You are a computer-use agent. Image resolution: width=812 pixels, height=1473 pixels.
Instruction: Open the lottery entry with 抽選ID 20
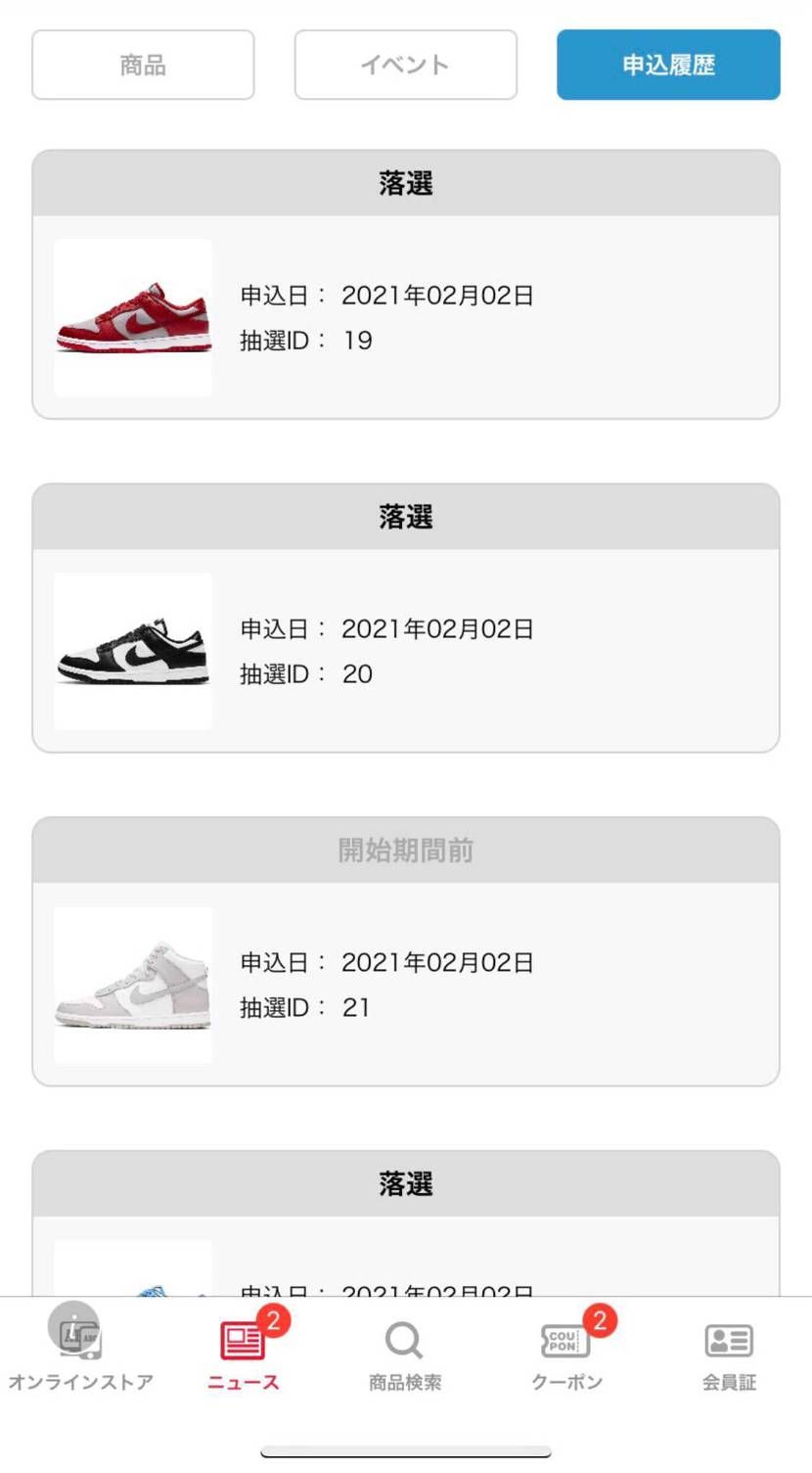405,650
